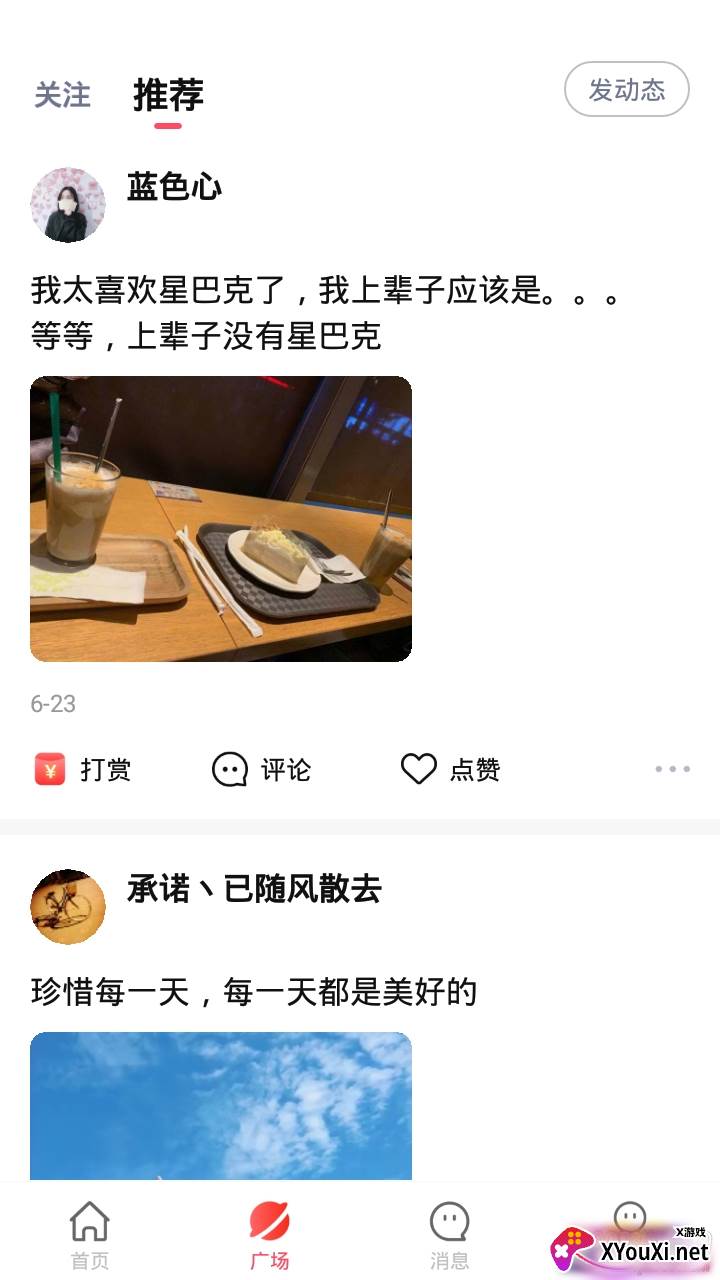Select the 推荐 tab
This screenshot has height=1280, width=720.
[168, 95]
